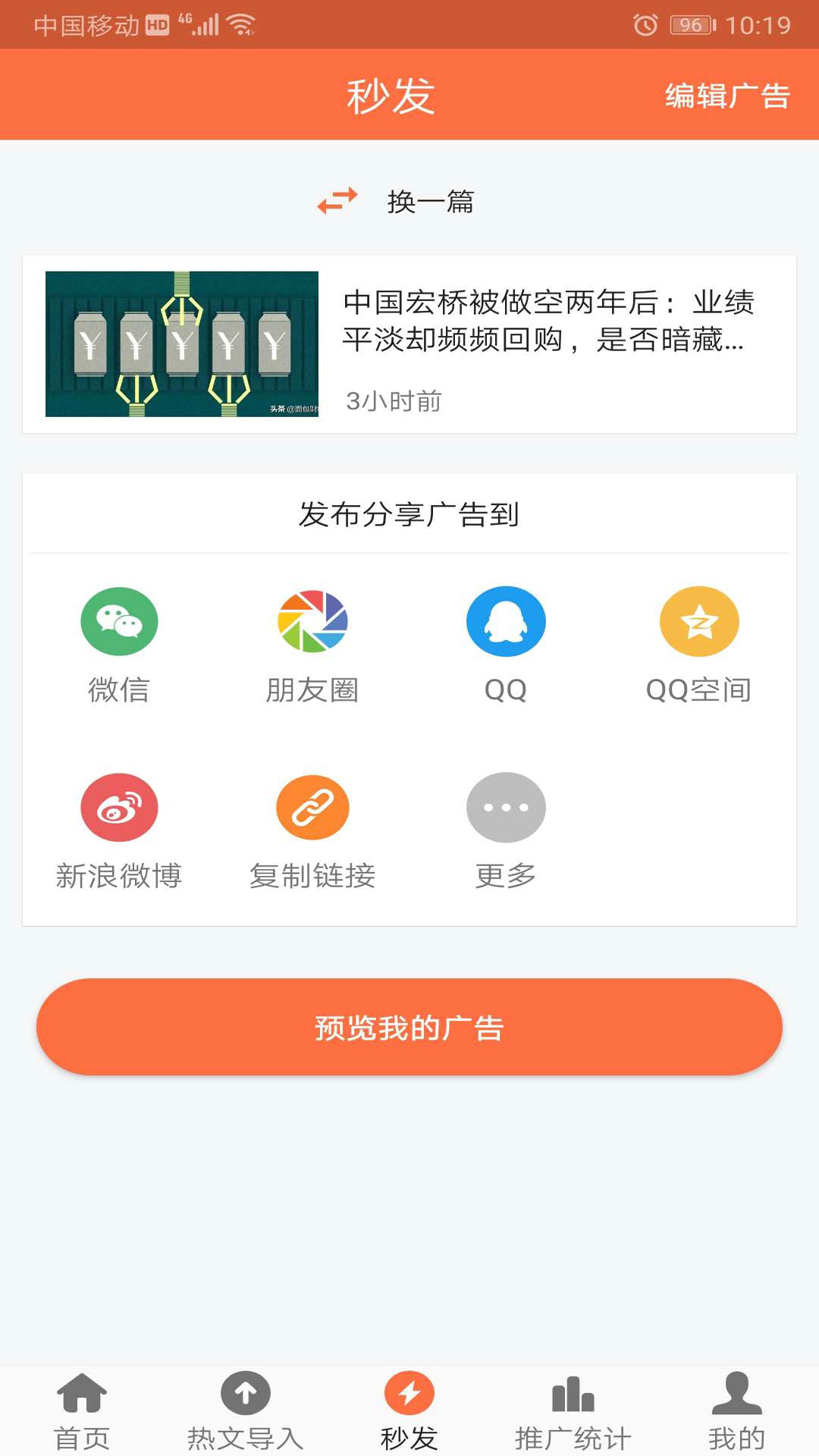Image resolution: width=819 pixels, height=1456 pixels.
Task: Tap the 预览我的广告 button
Action: 409,1027
